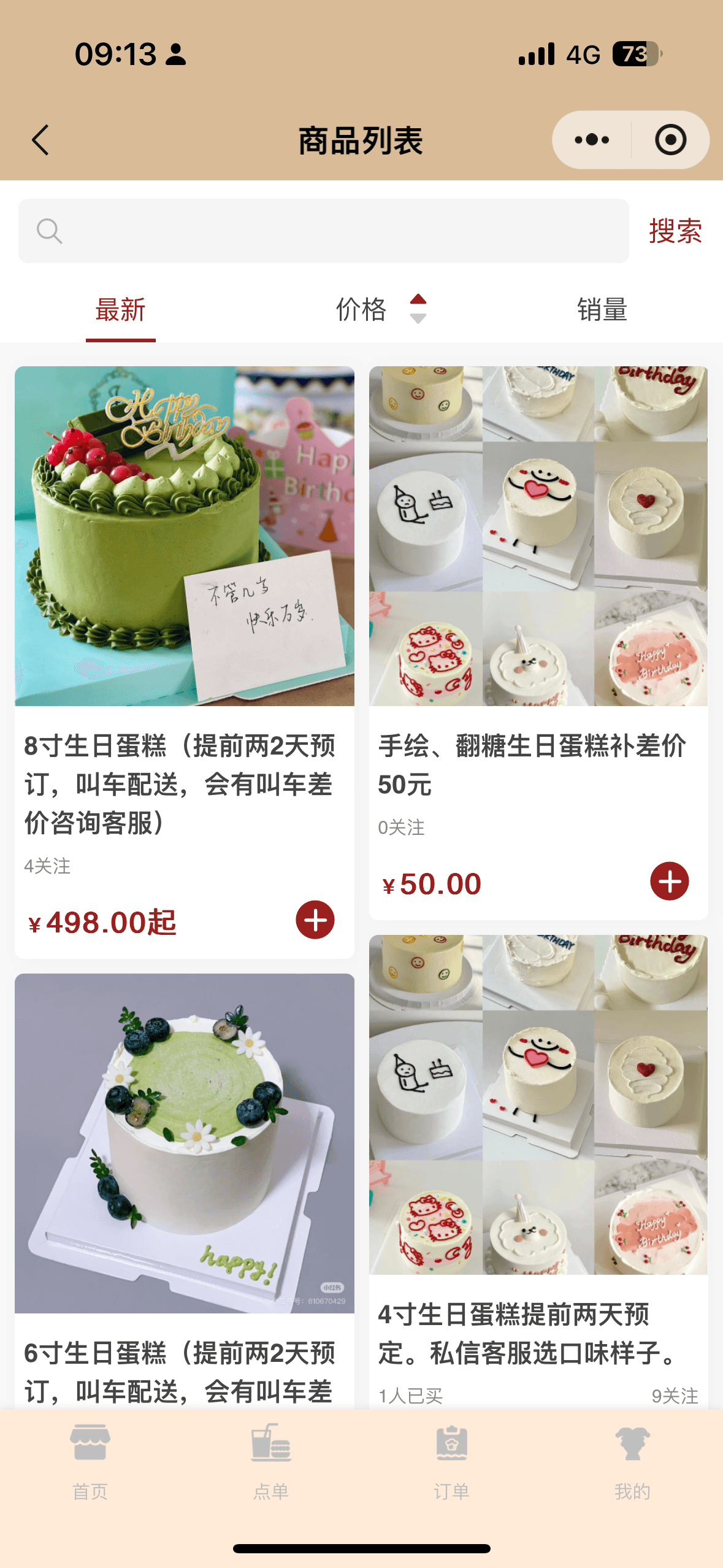
Task: Open the 订单 tab
Action: click(x=452, y=1462)
